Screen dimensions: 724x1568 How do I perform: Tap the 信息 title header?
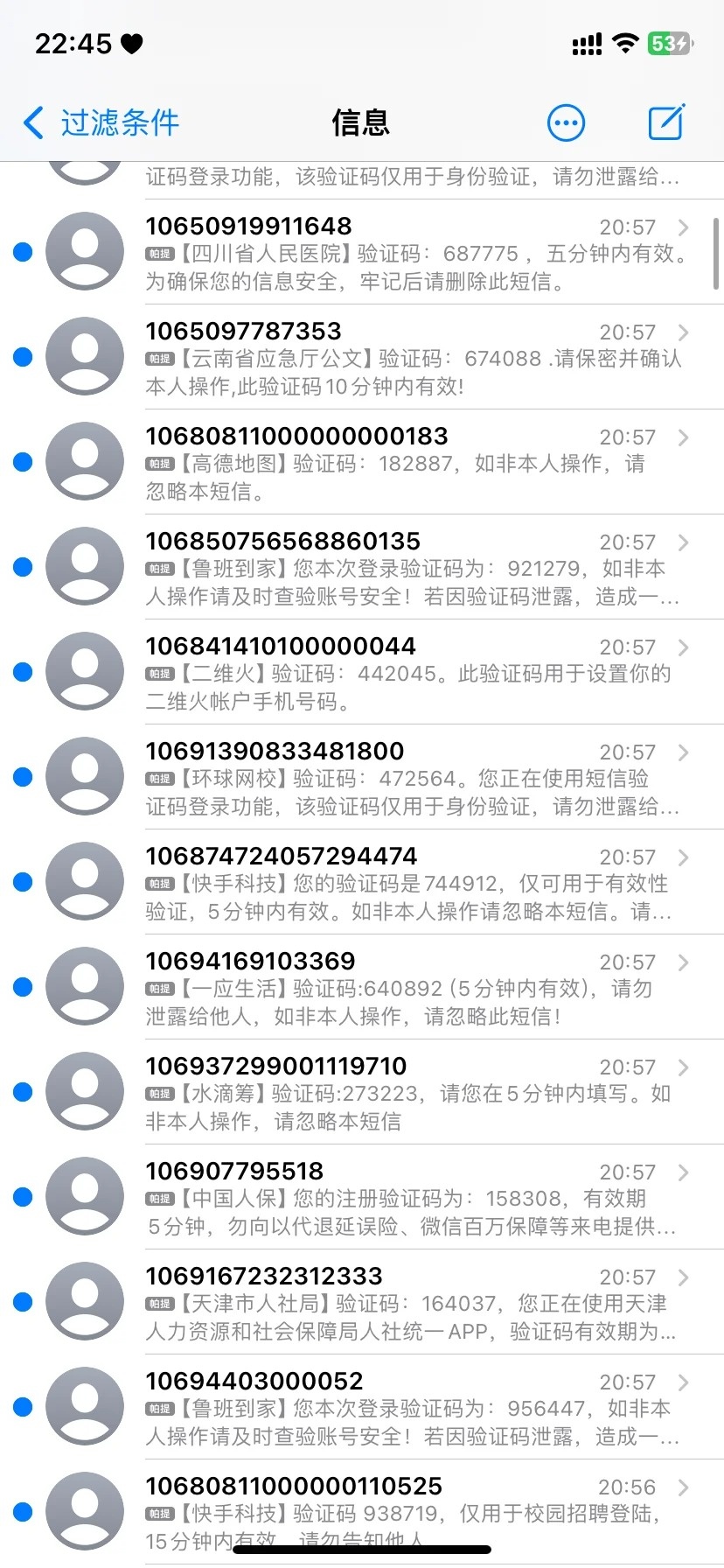point(360,122)
